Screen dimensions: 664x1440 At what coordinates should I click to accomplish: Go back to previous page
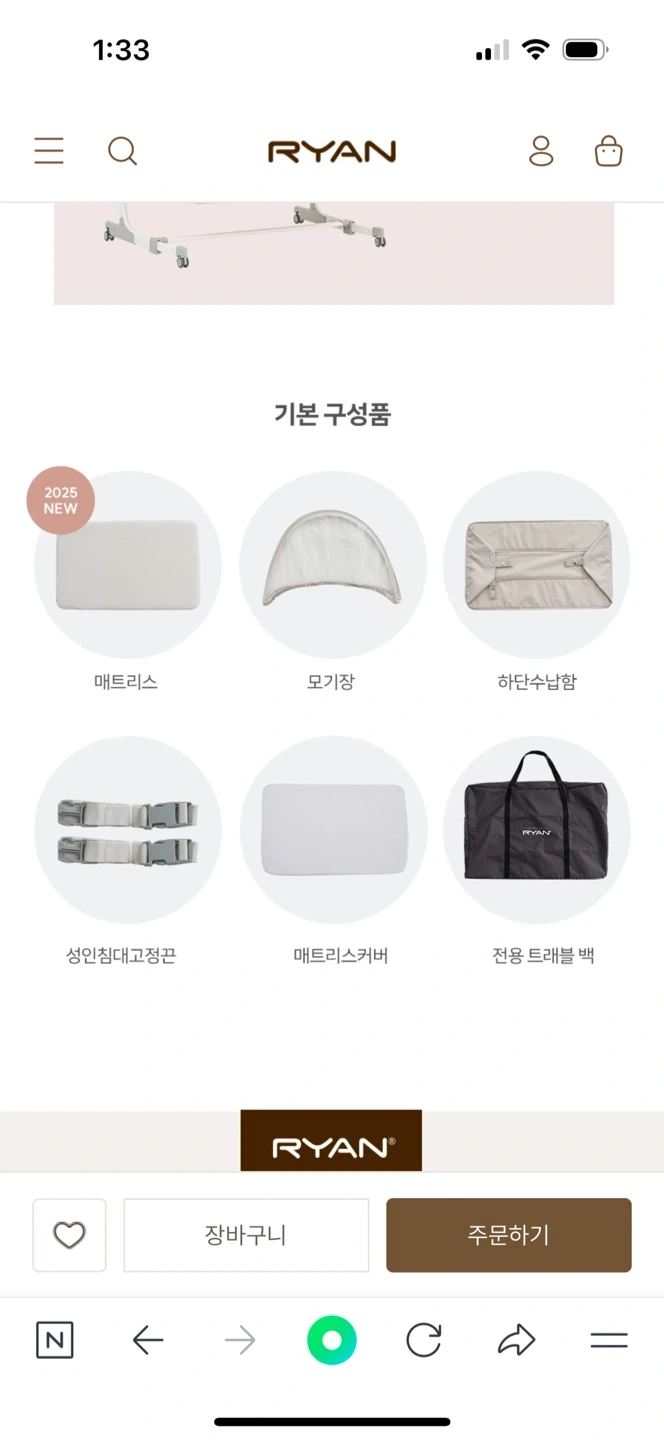pyautogui.click(x=148, y=1340)
